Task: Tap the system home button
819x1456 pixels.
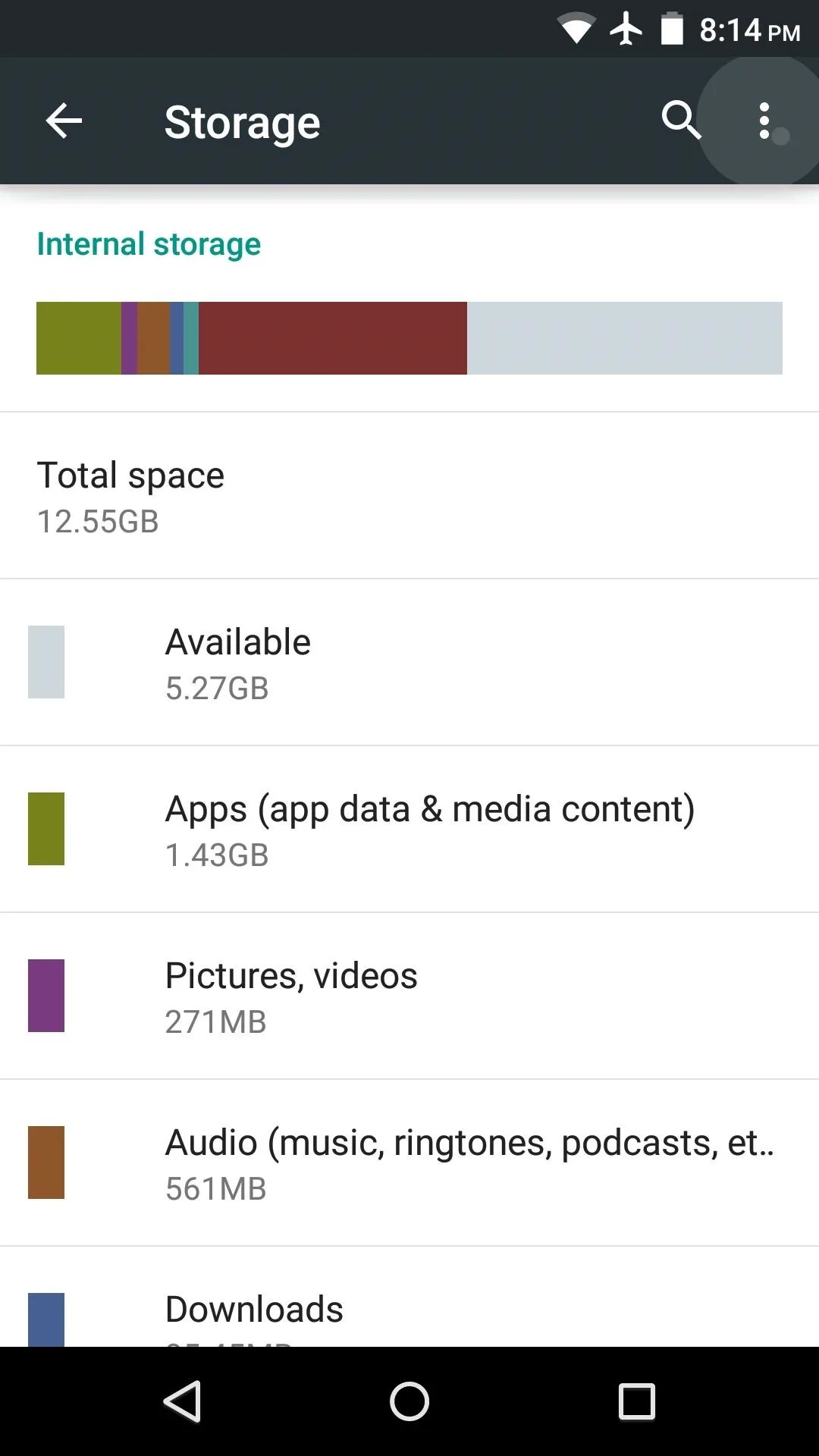Action: [x=409, y=1401]
